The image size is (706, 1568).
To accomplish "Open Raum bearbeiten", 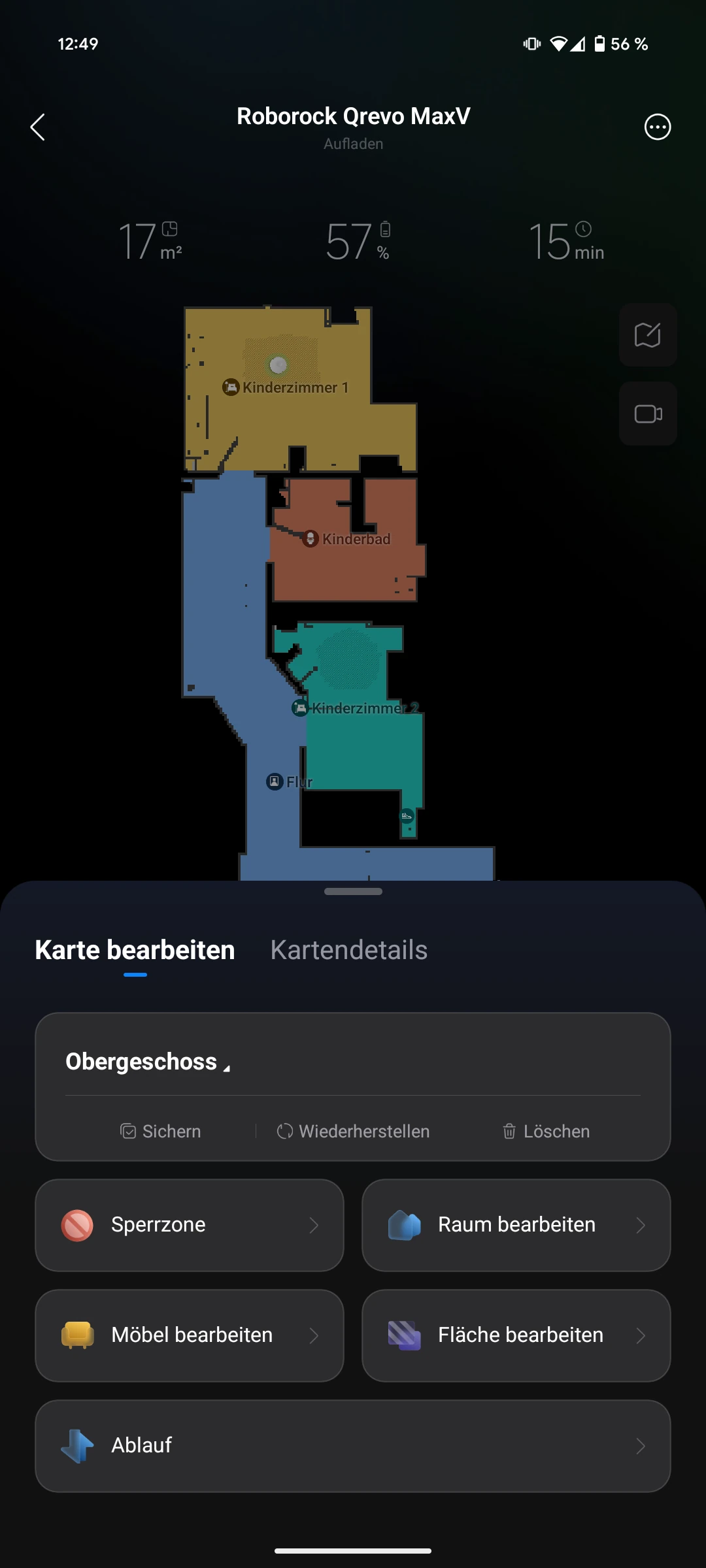I will click(x=516, y=1225).
